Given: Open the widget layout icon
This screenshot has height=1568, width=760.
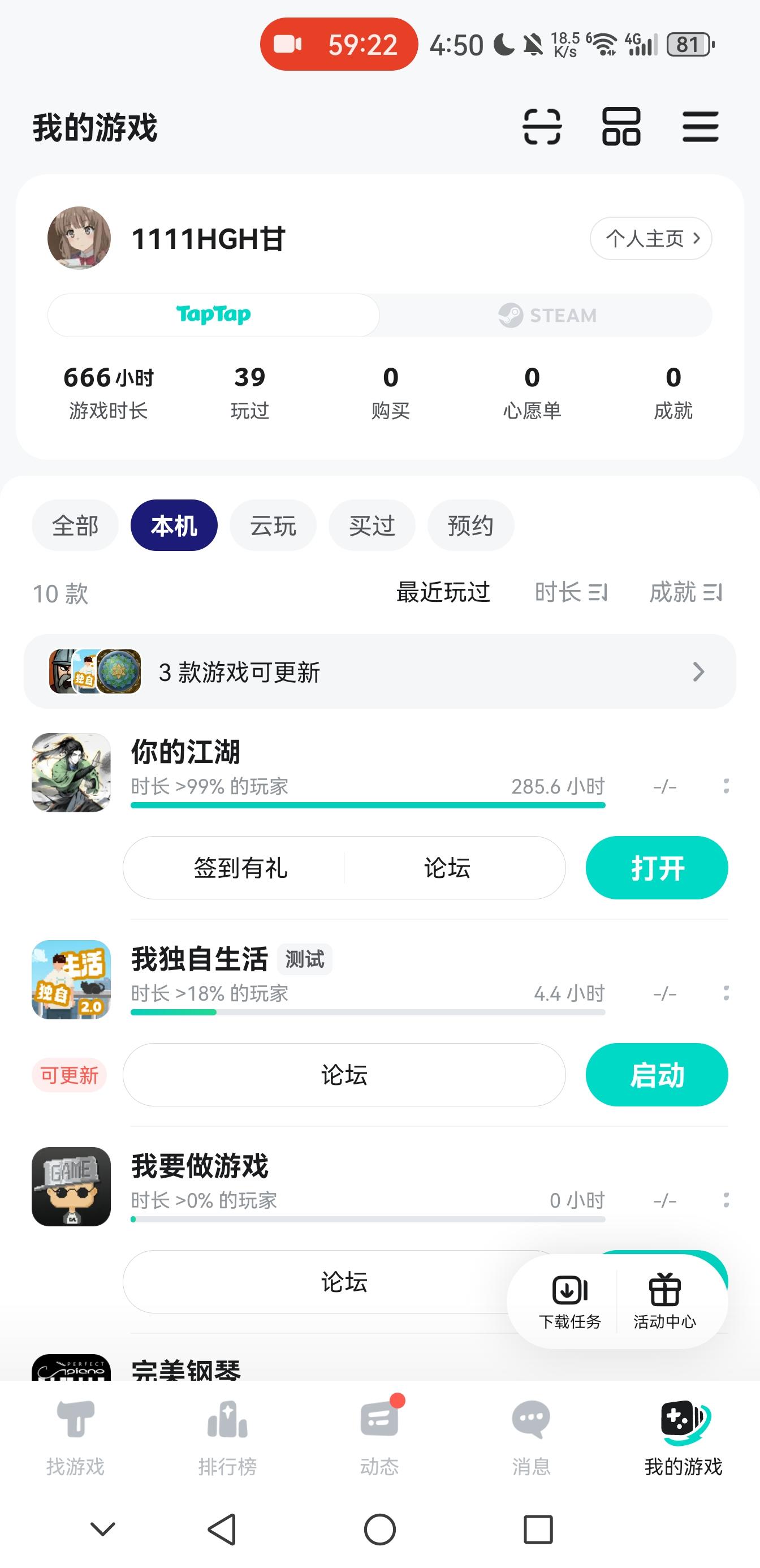Looking at the screenshot, I should coord(621,127).
